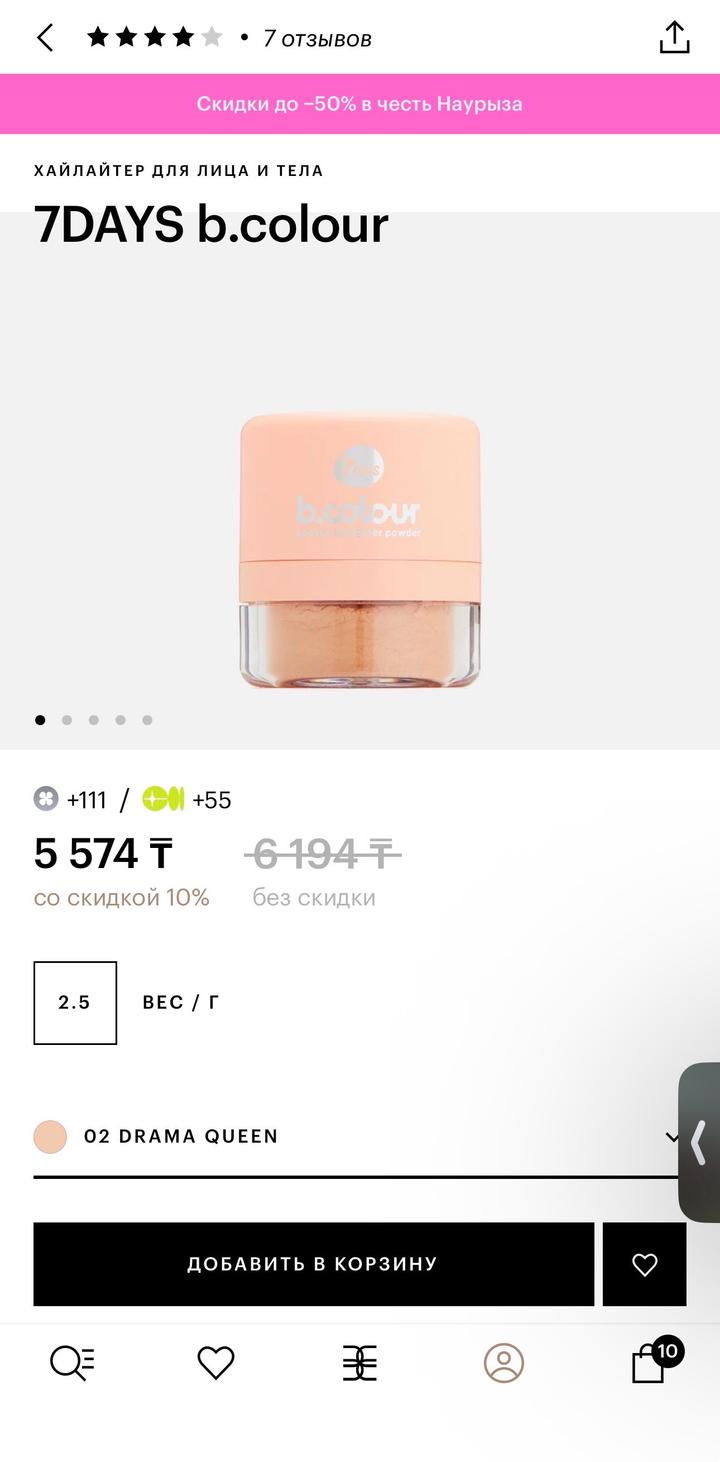
Task: Collapse the side panel with the chevron handle
Action: coord(700,1140)
